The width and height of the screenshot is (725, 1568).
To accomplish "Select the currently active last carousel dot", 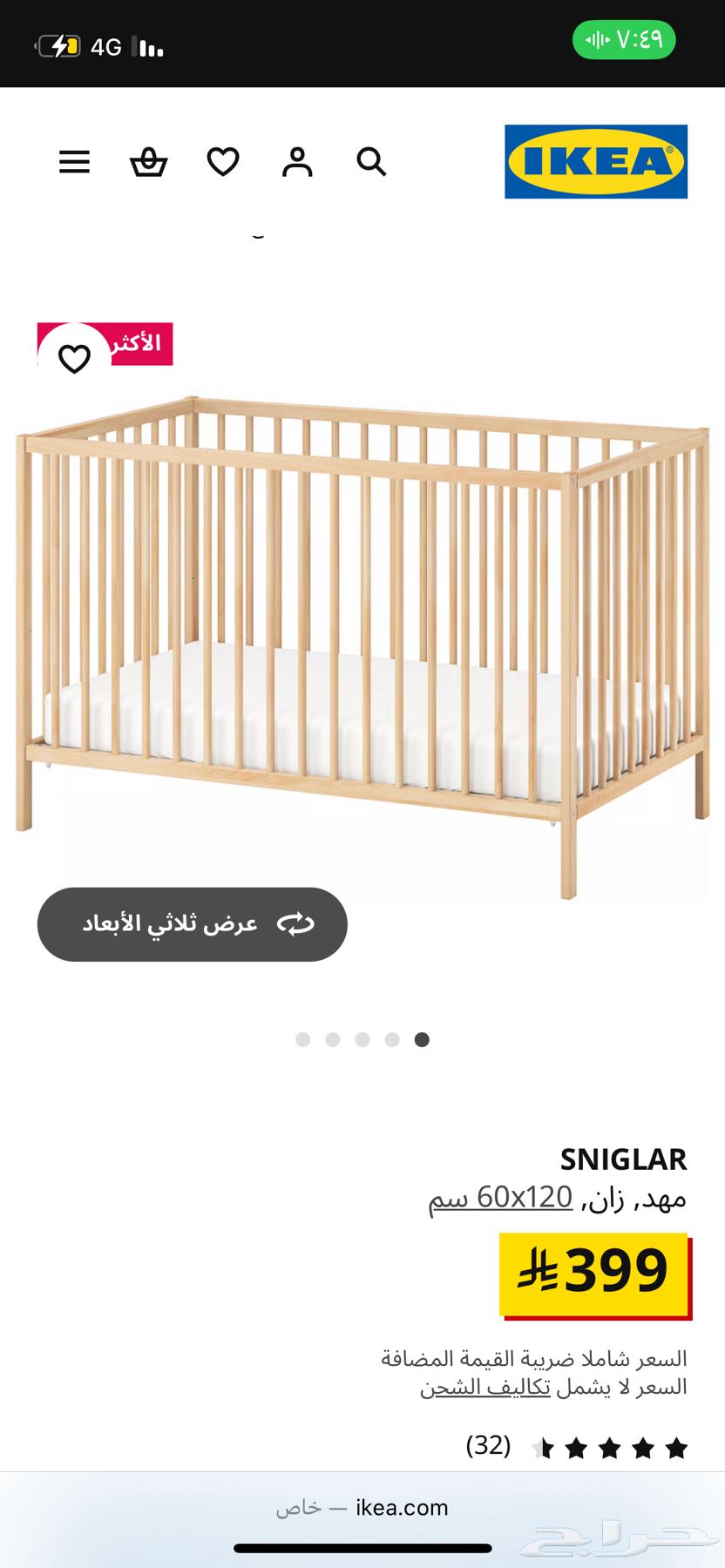I will pyautogui.click(x=422, y=1039).
